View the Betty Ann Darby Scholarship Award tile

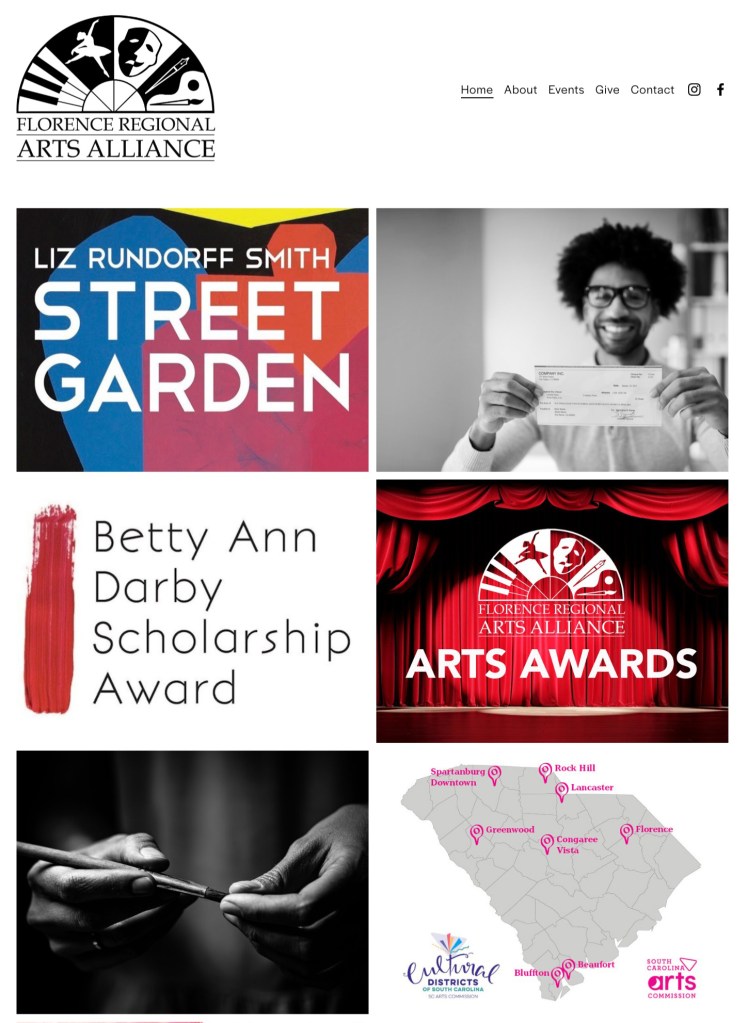pyautogui.click(x=192, y=610)
